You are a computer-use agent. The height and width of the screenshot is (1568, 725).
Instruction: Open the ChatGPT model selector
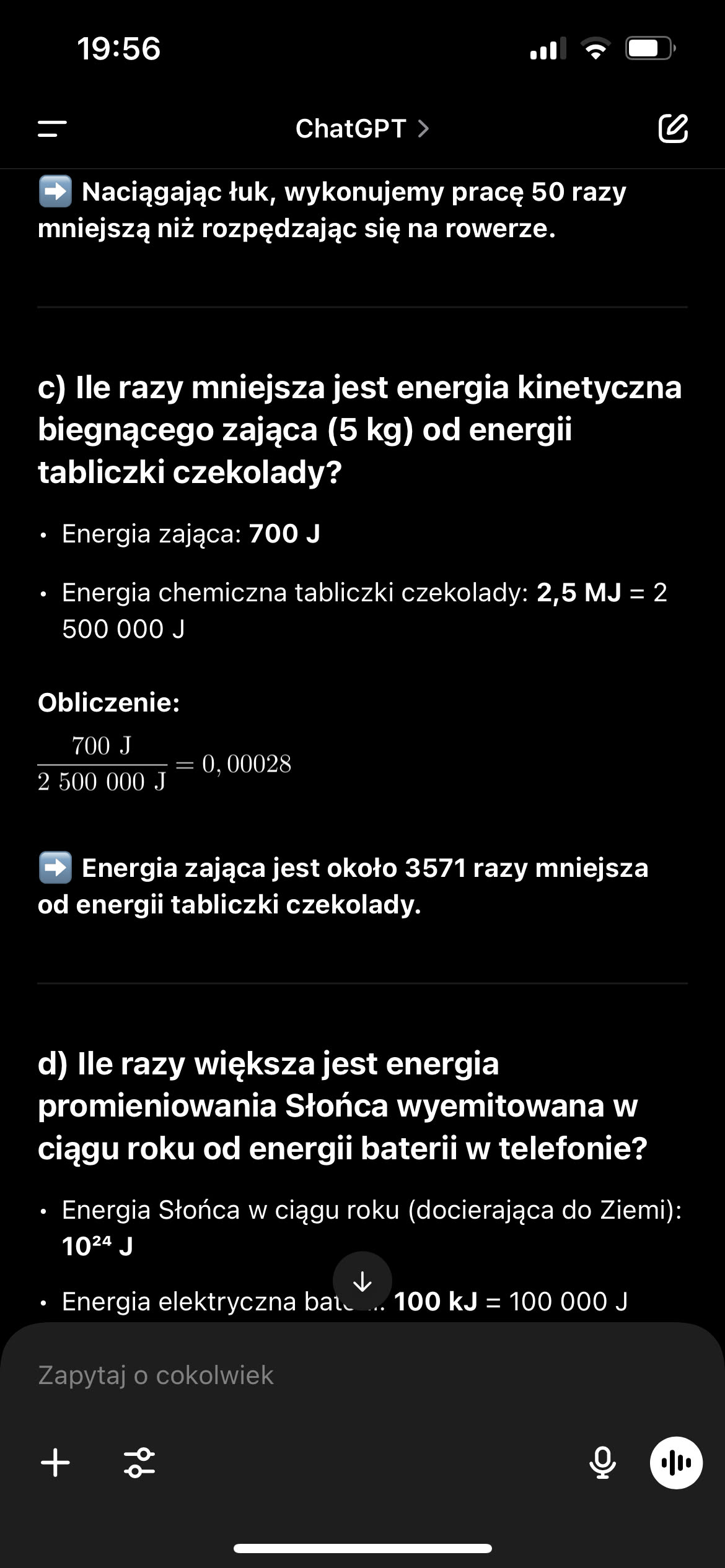point(362,129)
